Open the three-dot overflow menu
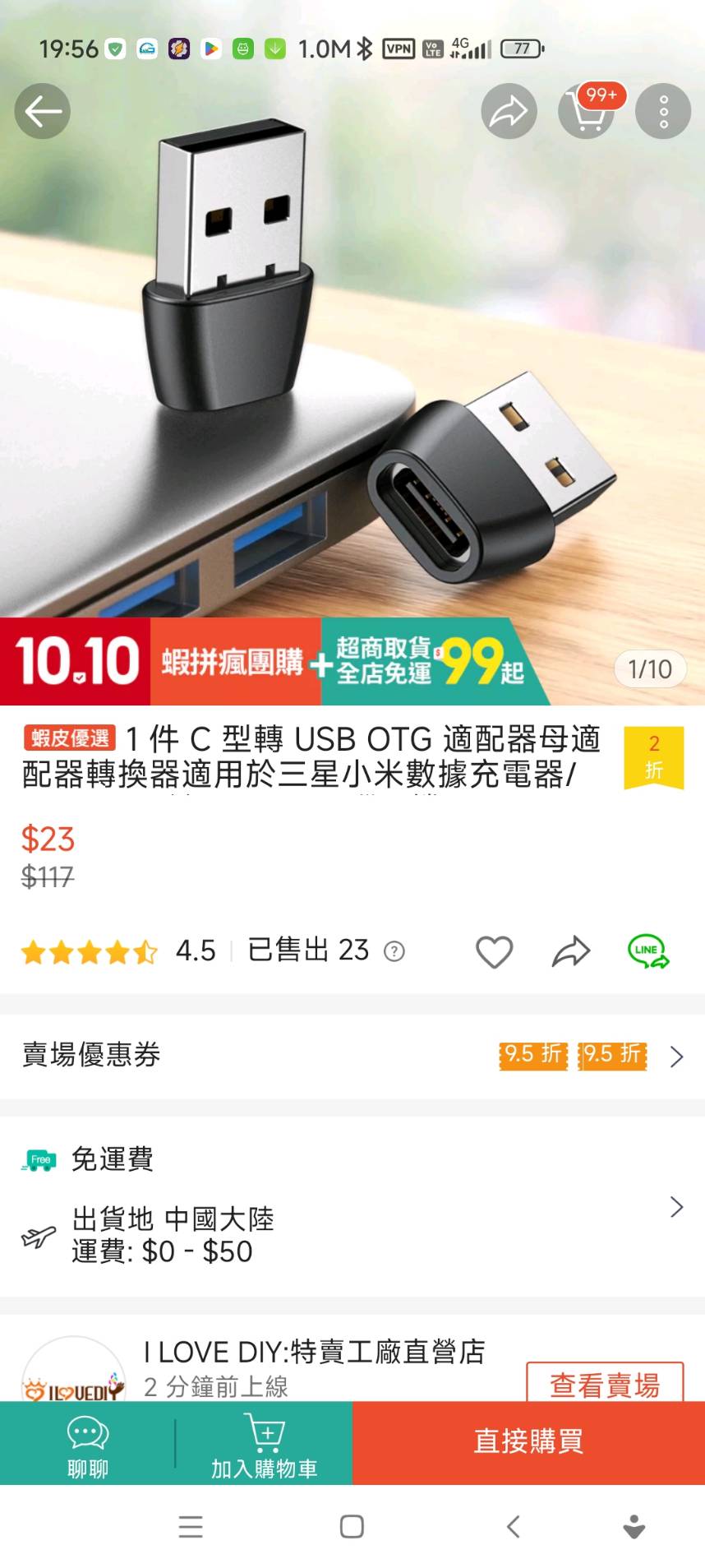This screenshot has height=1568, width=705. point(663,111)
